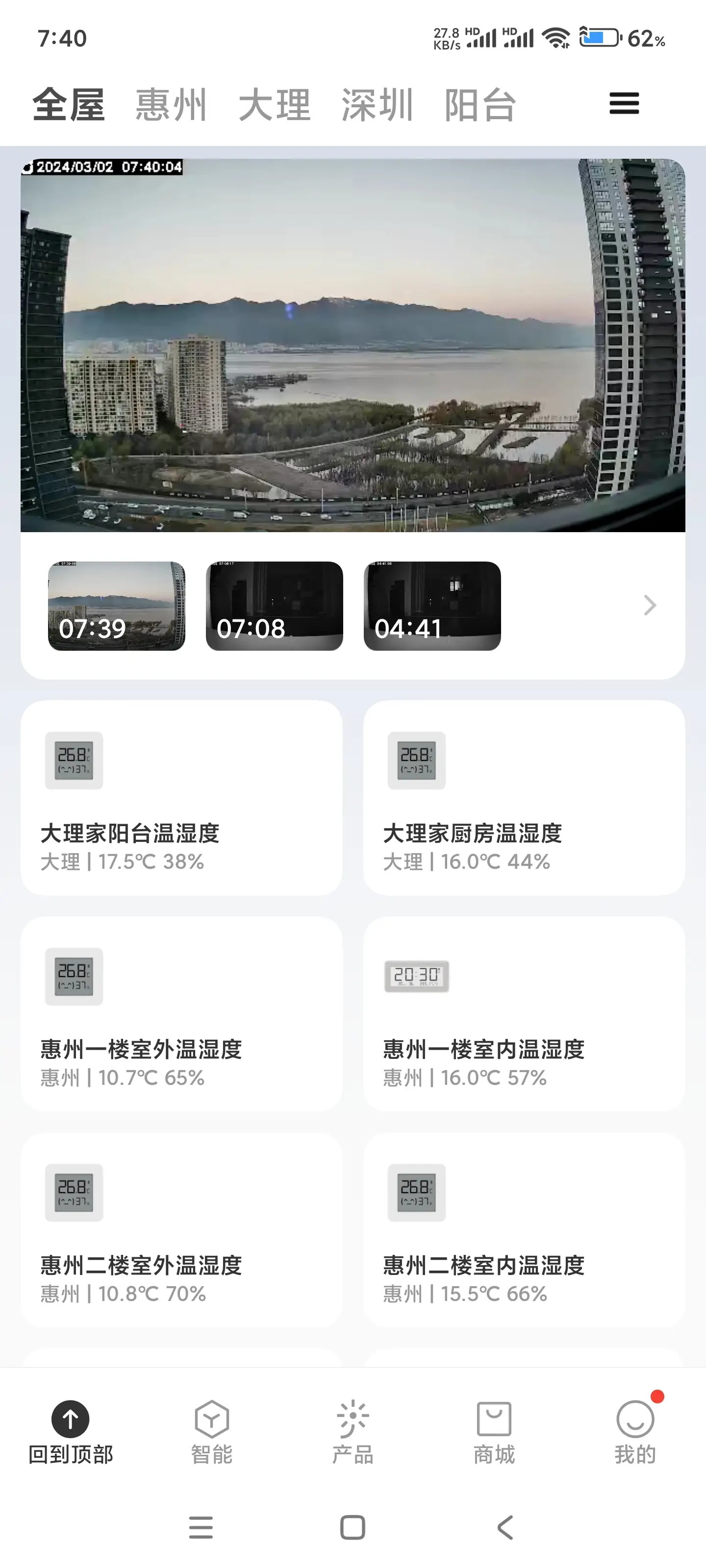Go to the 智能 tab
The height and width of the screenshot is (1568, 706).
(x=211, y=1432)
